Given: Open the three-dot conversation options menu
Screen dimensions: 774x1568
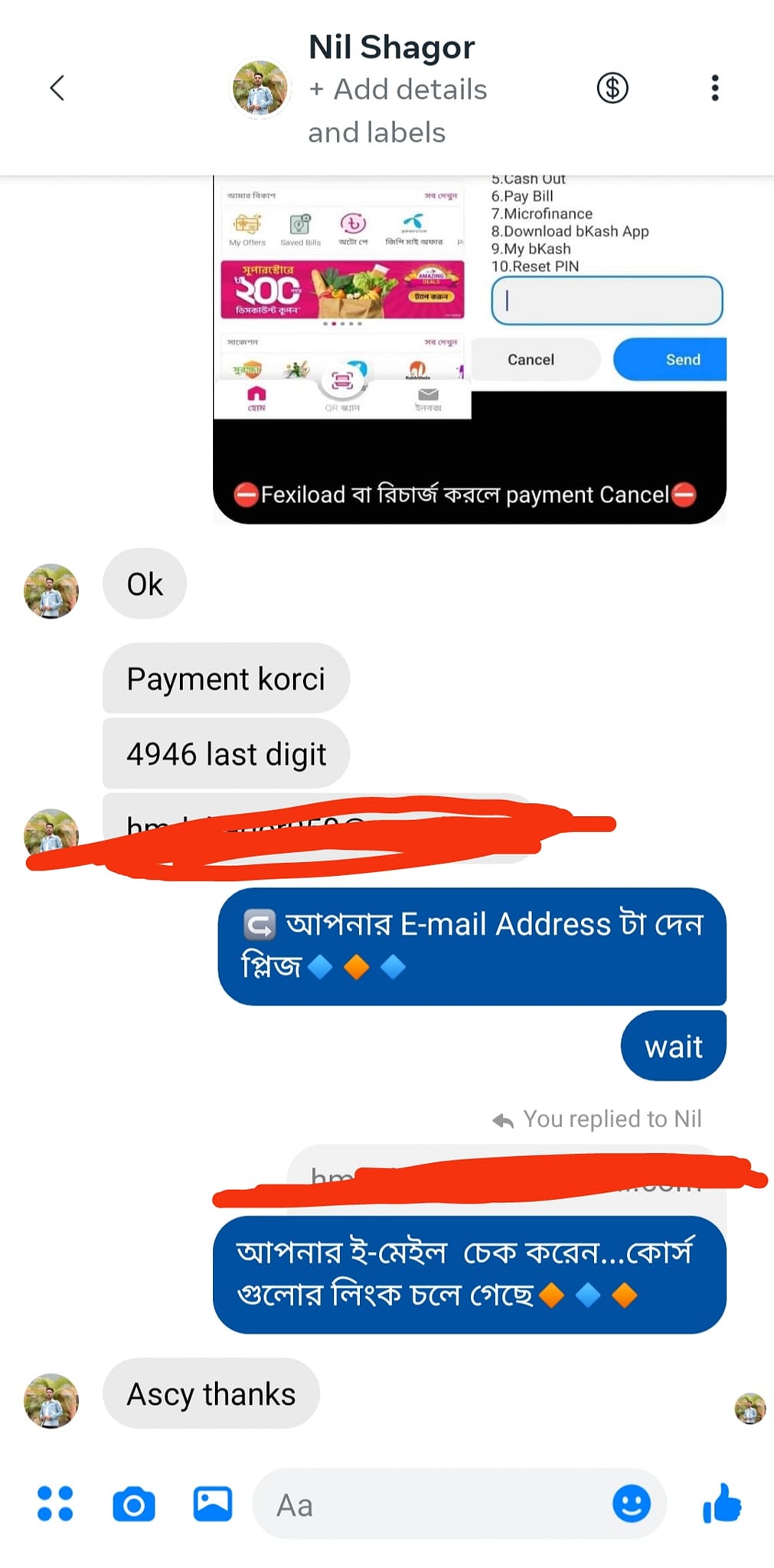Looking at the screenshot, I should pyautogui.click(x=715, y=87).
